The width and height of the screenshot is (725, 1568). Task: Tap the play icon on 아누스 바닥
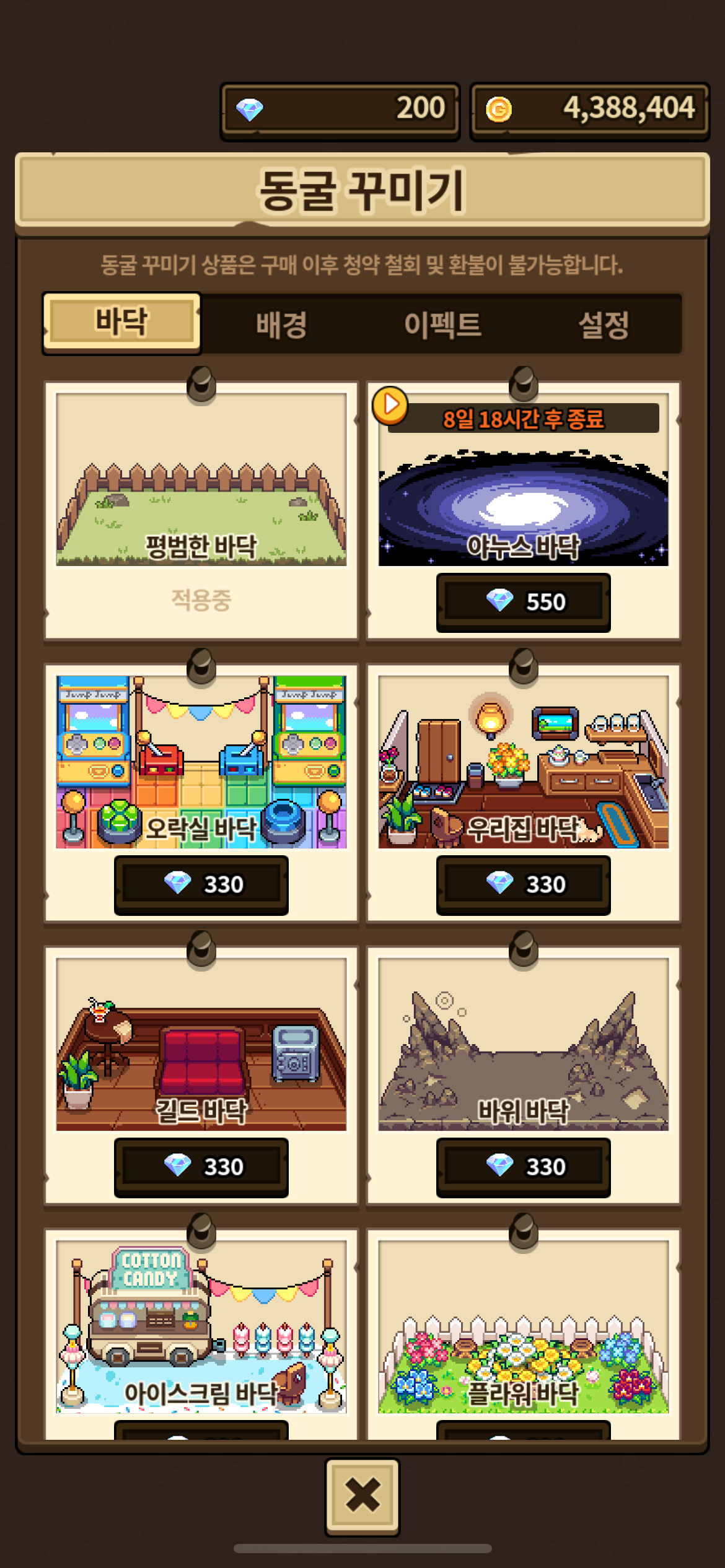tap(390, 405)
